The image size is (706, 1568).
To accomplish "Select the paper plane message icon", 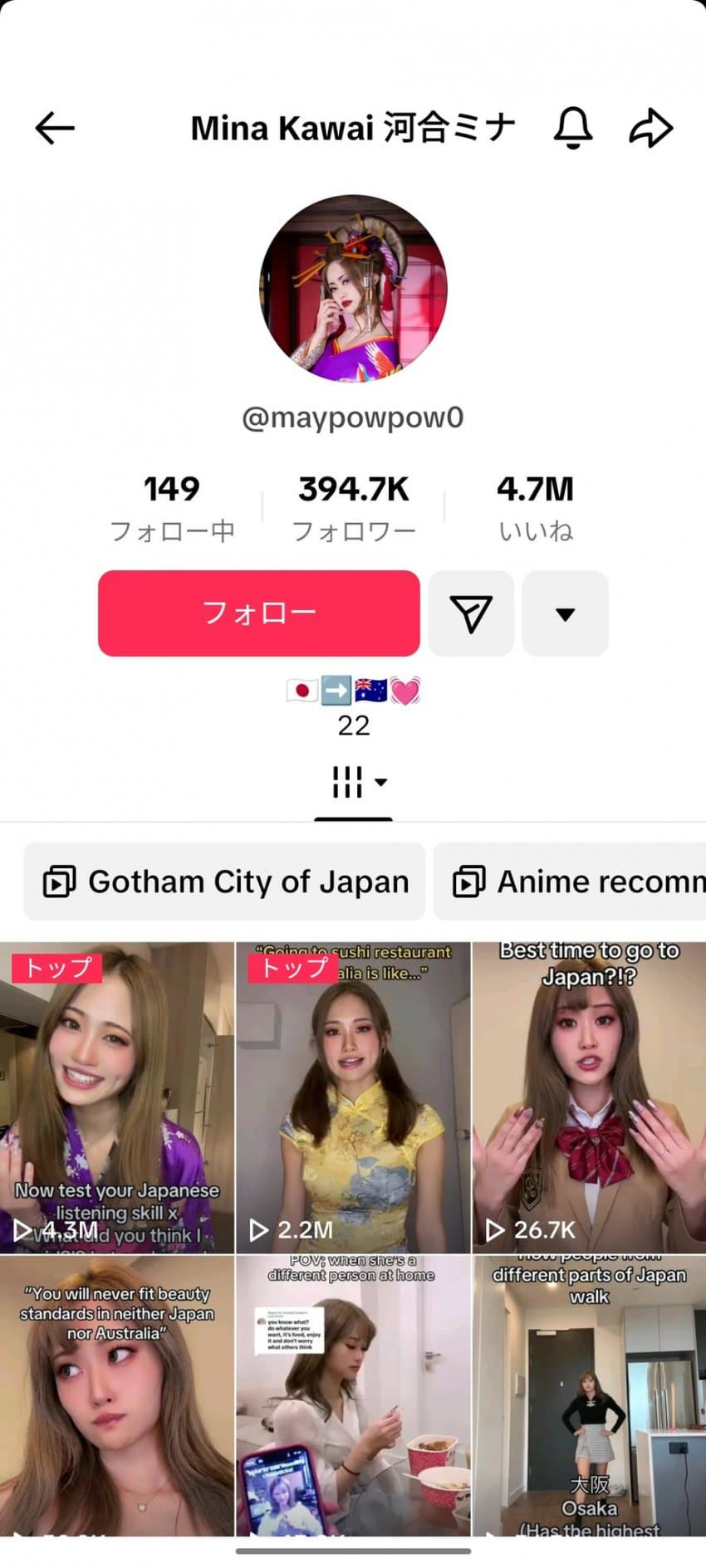I will [471, 613].
